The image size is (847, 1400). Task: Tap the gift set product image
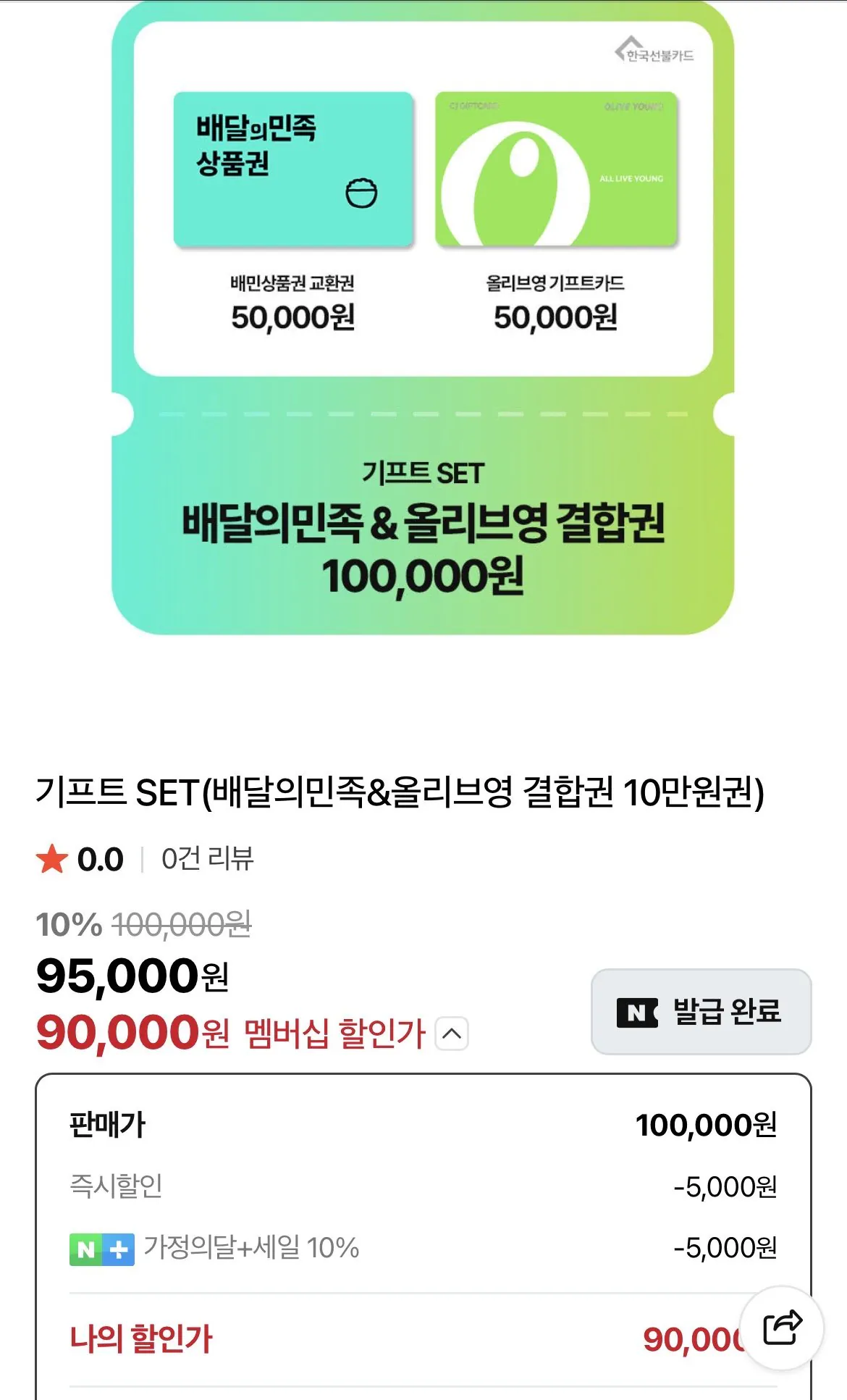(423, 326)
